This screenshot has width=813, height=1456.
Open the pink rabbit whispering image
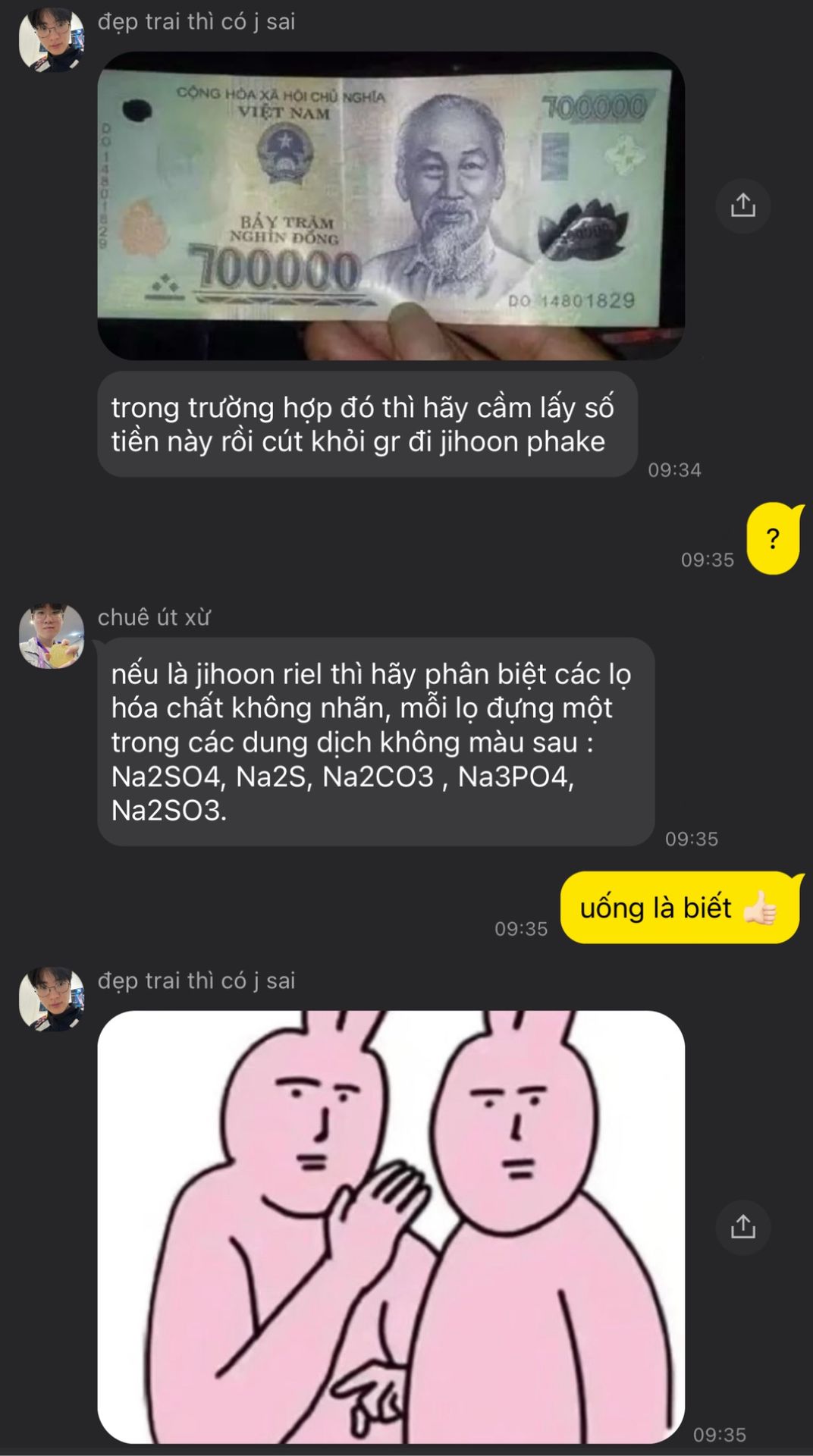click(x=391, y=1226)
